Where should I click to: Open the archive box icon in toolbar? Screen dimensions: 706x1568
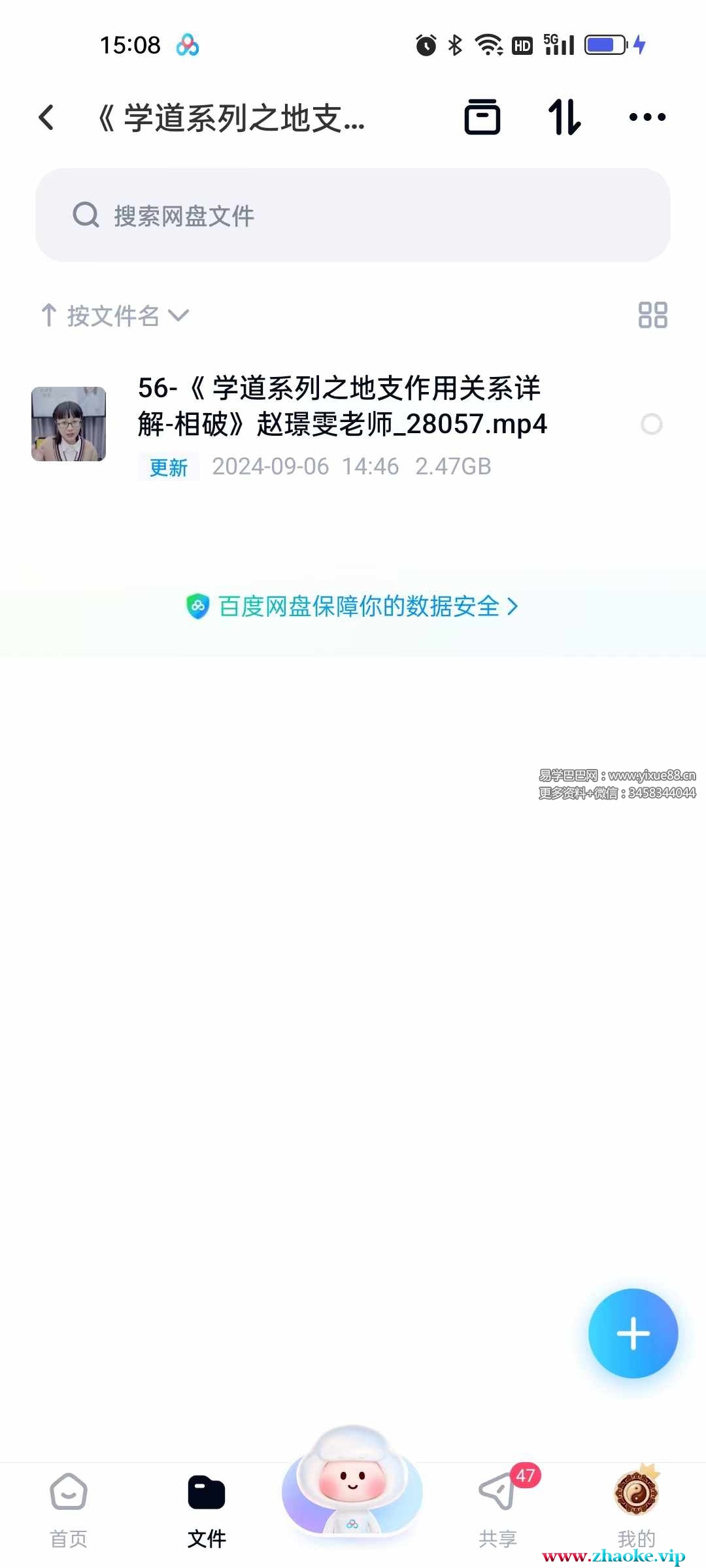click(482, 118)
